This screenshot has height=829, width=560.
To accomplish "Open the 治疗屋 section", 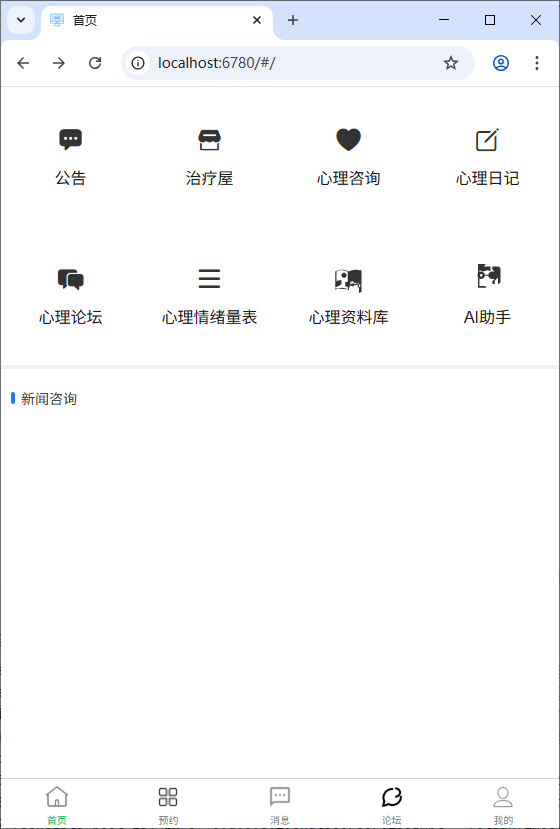I will 209,157.
